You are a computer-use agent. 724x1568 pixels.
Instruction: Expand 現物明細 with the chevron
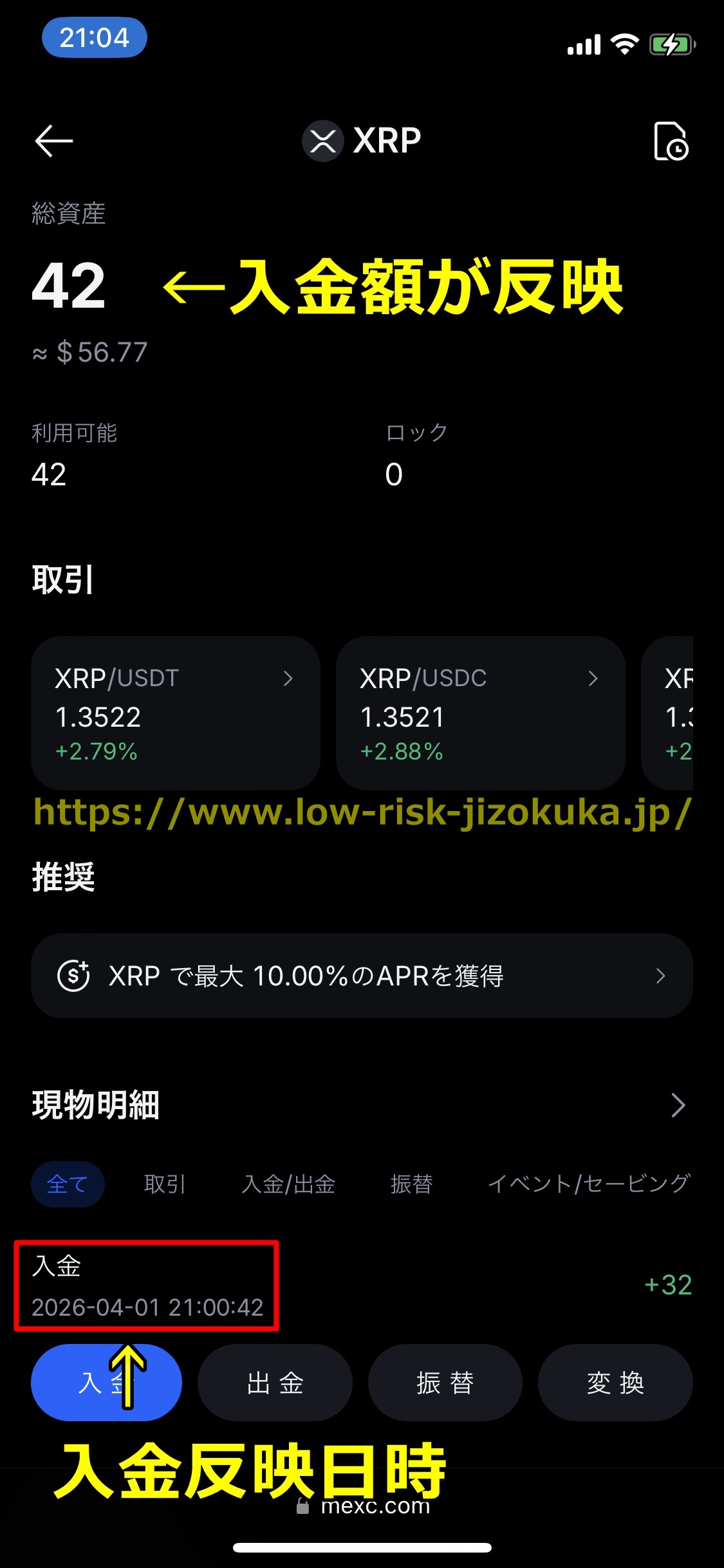click(x=678, y=1105)
